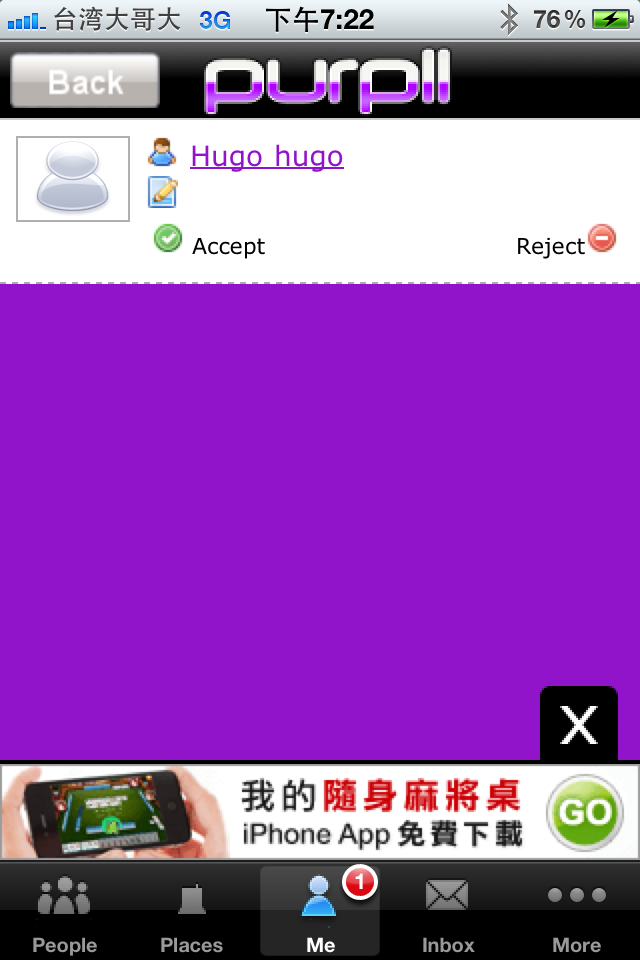
Task: Switch to the People tab
Action: [64, 913]
